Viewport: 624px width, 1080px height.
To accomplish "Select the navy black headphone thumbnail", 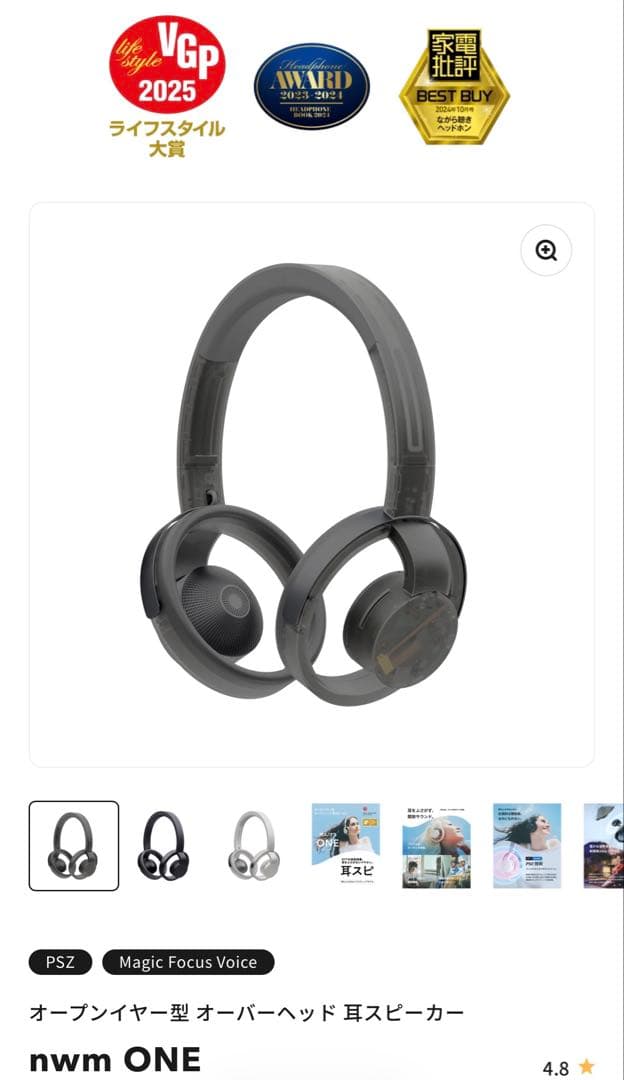I will click(163, 846).
